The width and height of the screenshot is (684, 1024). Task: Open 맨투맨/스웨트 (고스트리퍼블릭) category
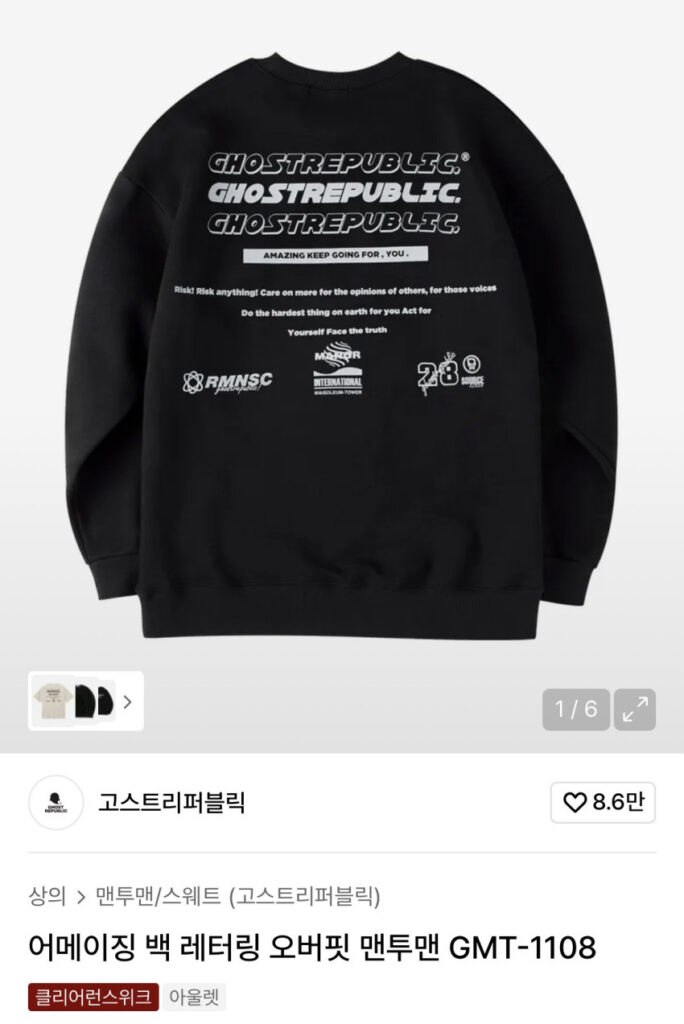click(238, 895)
